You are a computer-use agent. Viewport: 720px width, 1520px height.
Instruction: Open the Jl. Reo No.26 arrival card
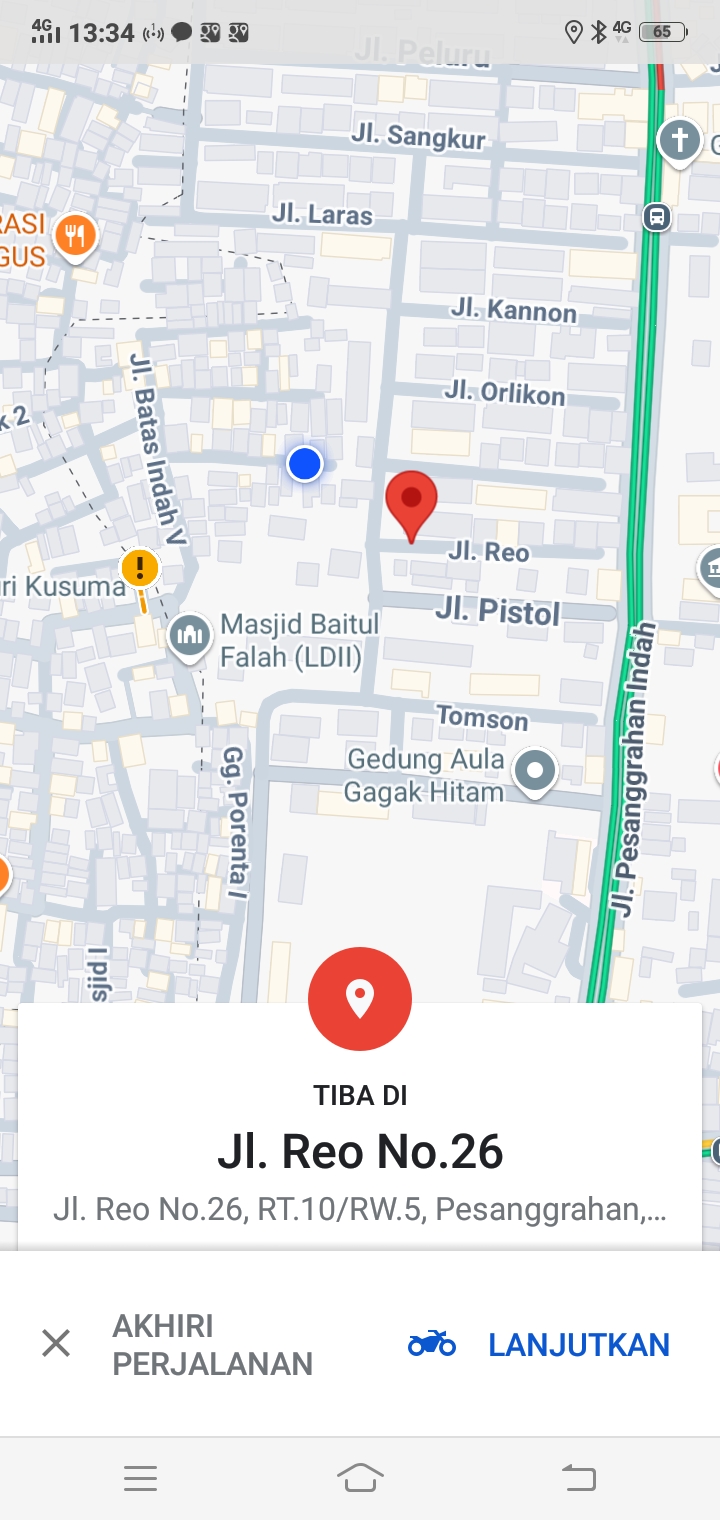point(360,1150)
